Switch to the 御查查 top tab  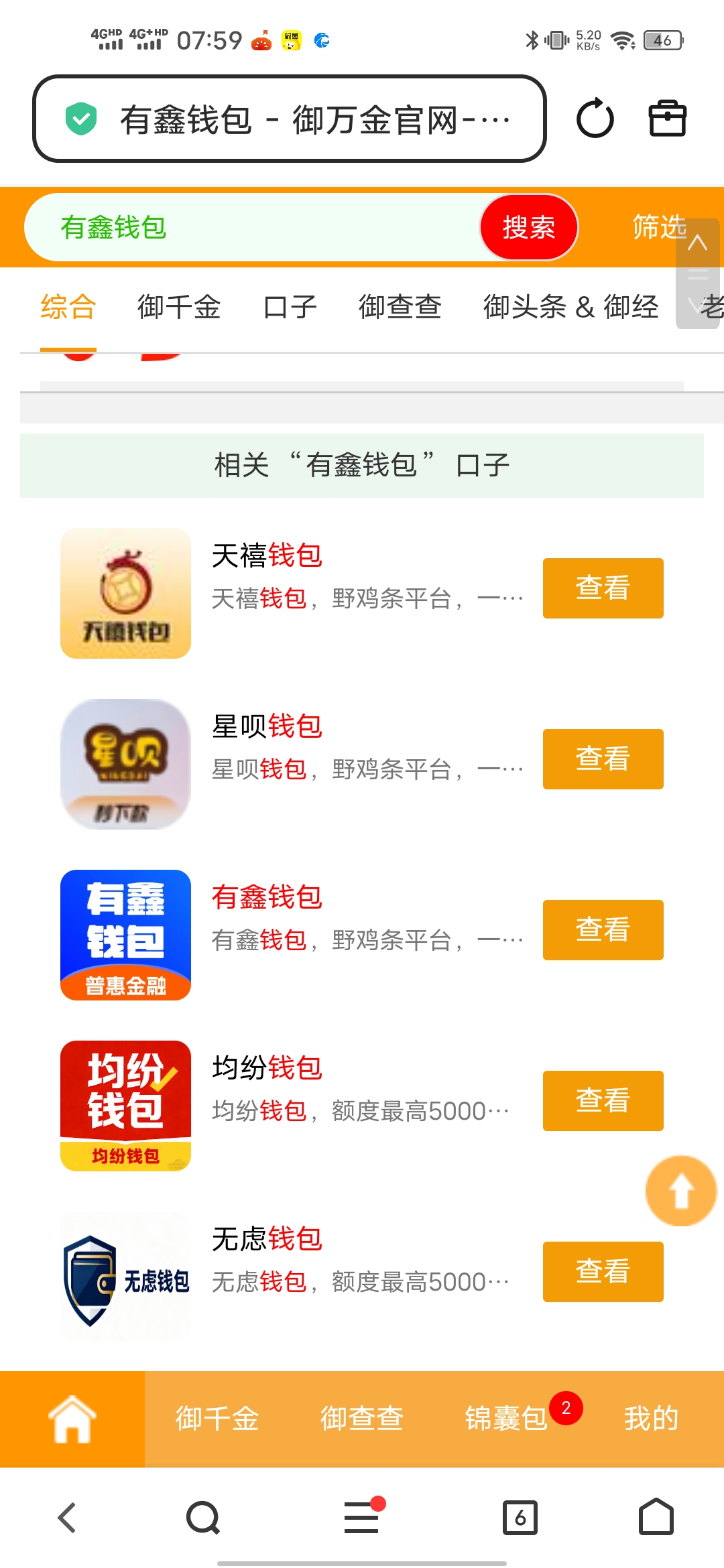[x=400, y=308]
